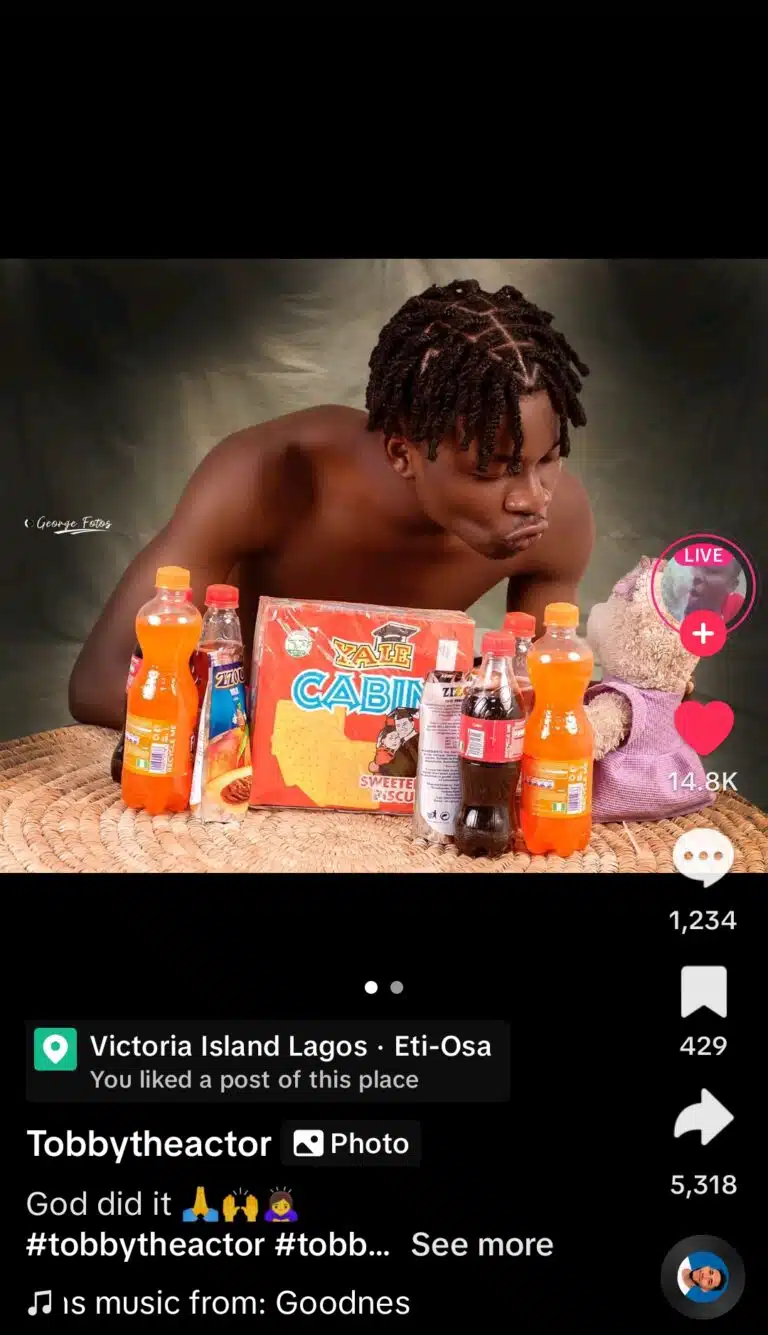The image size is (768, 1335).
Task: Tap the red heart like icon
Action: point(703,727)
